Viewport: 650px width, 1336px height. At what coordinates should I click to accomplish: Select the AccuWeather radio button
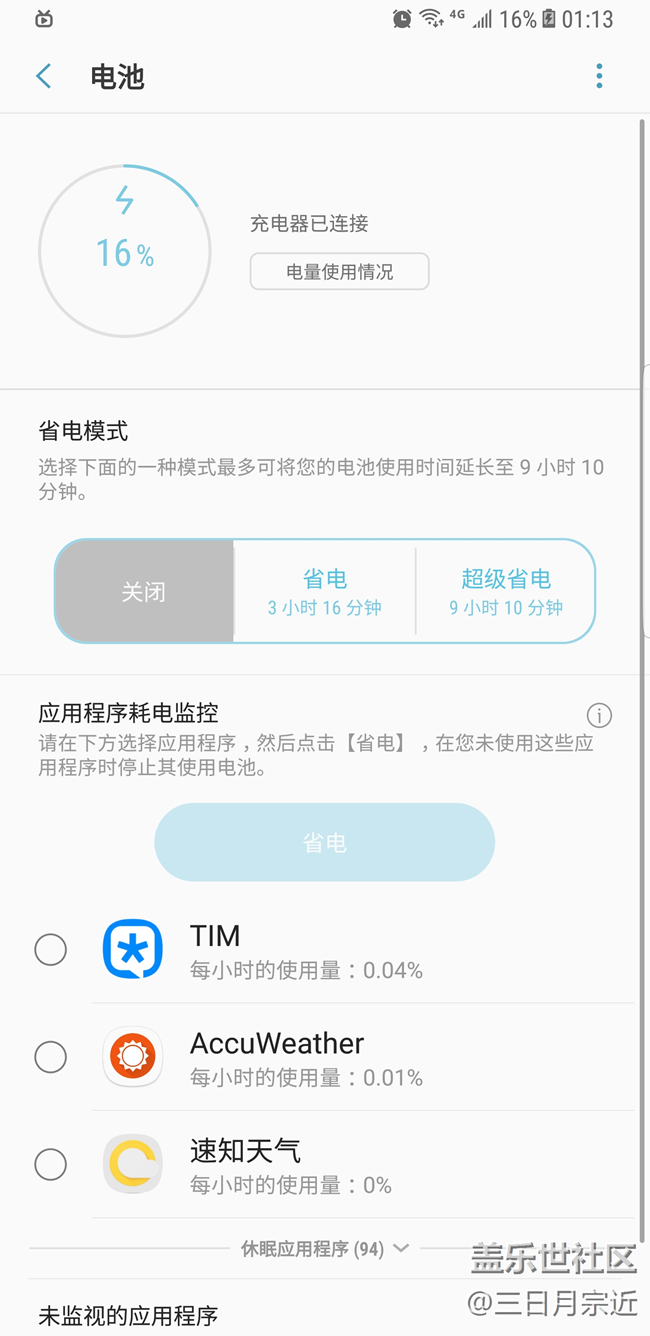[51, 1057]
